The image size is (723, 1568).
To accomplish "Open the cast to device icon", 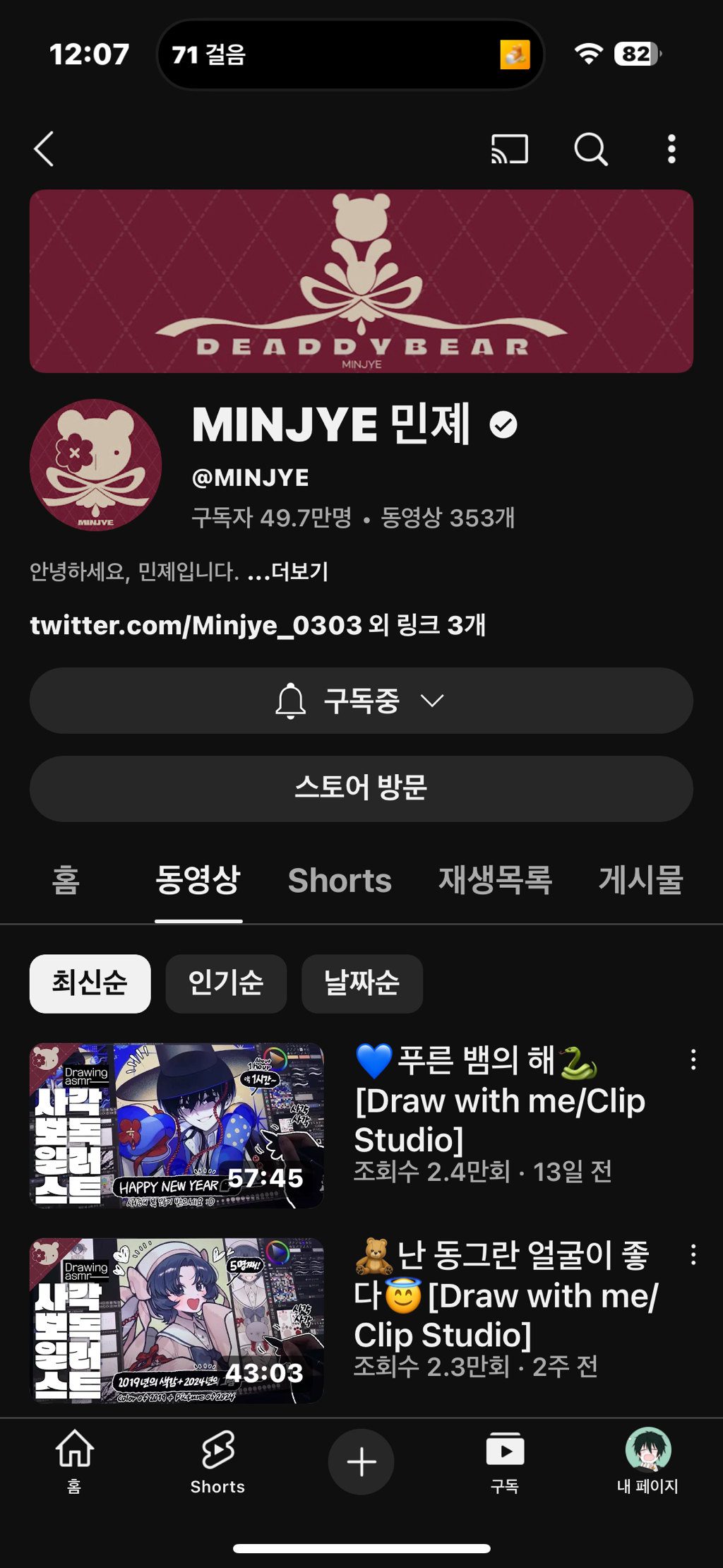I will click(x=509, y=149).
